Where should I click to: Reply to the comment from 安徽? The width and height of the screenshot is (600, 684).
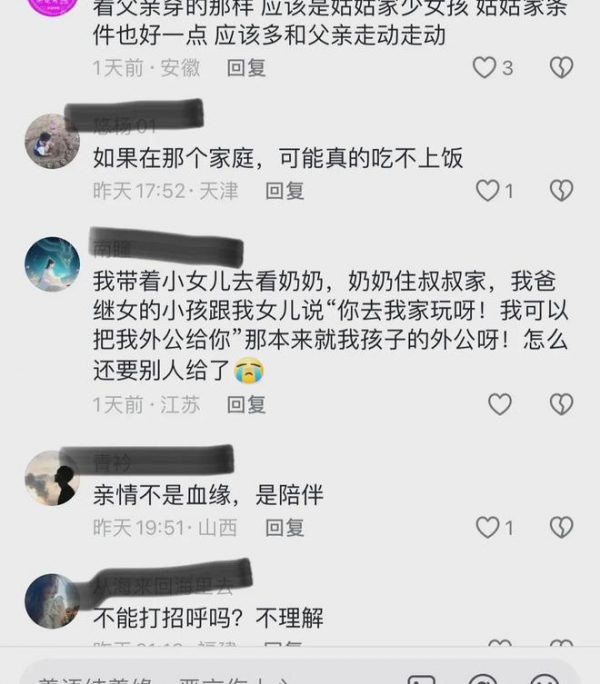tap(246, 67)
